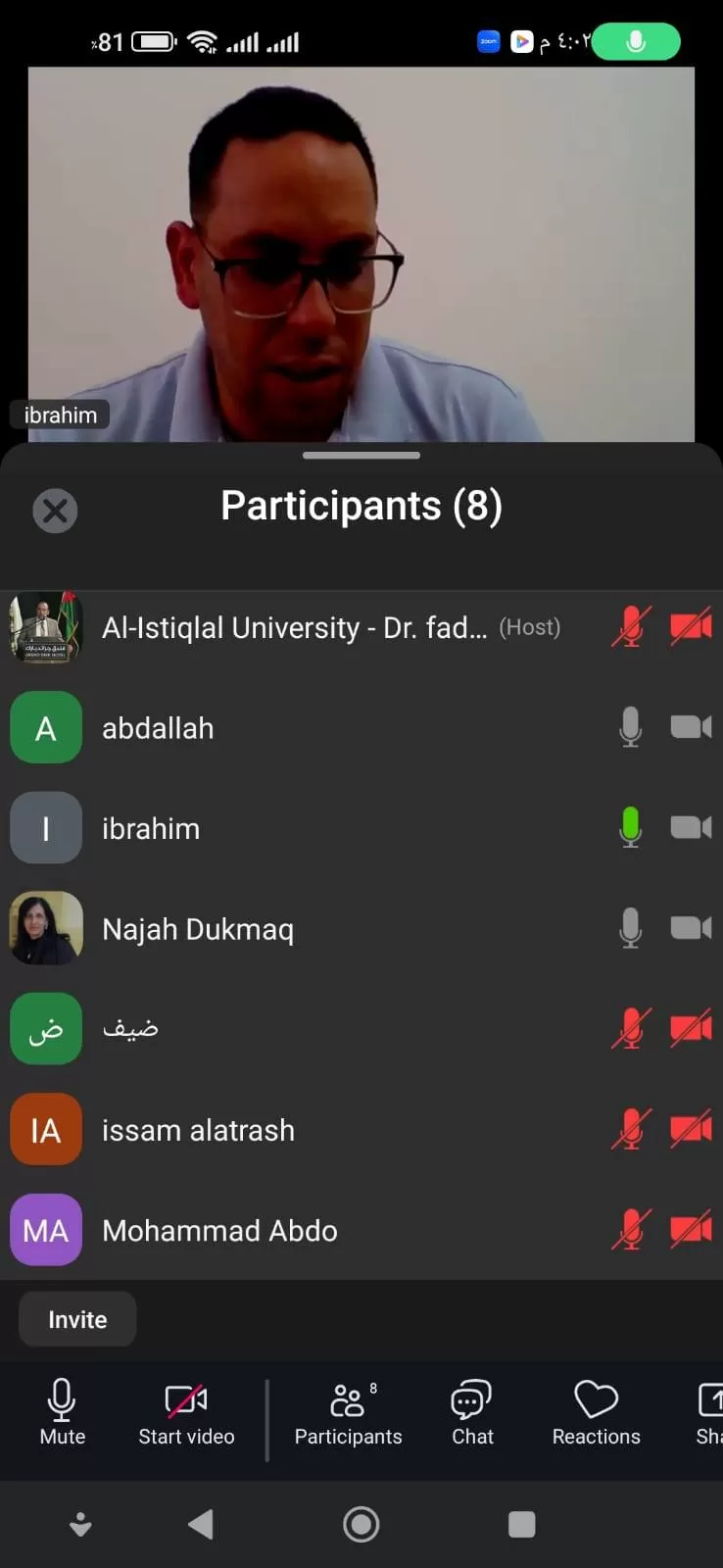Start video from the toolbar
723x1568 pixels.
186,1411
